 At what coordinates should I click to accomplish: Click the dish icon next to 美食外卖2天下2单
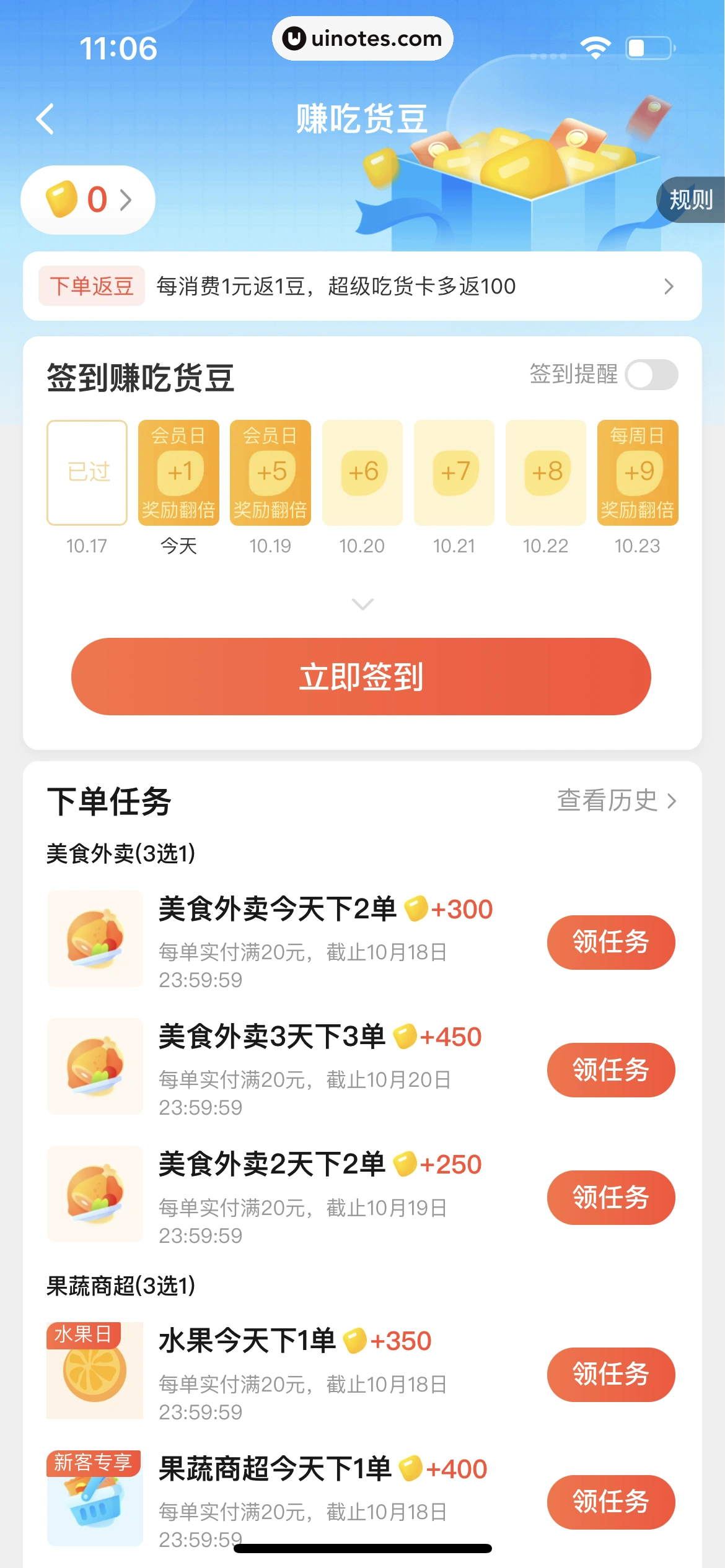[94, 1195]
